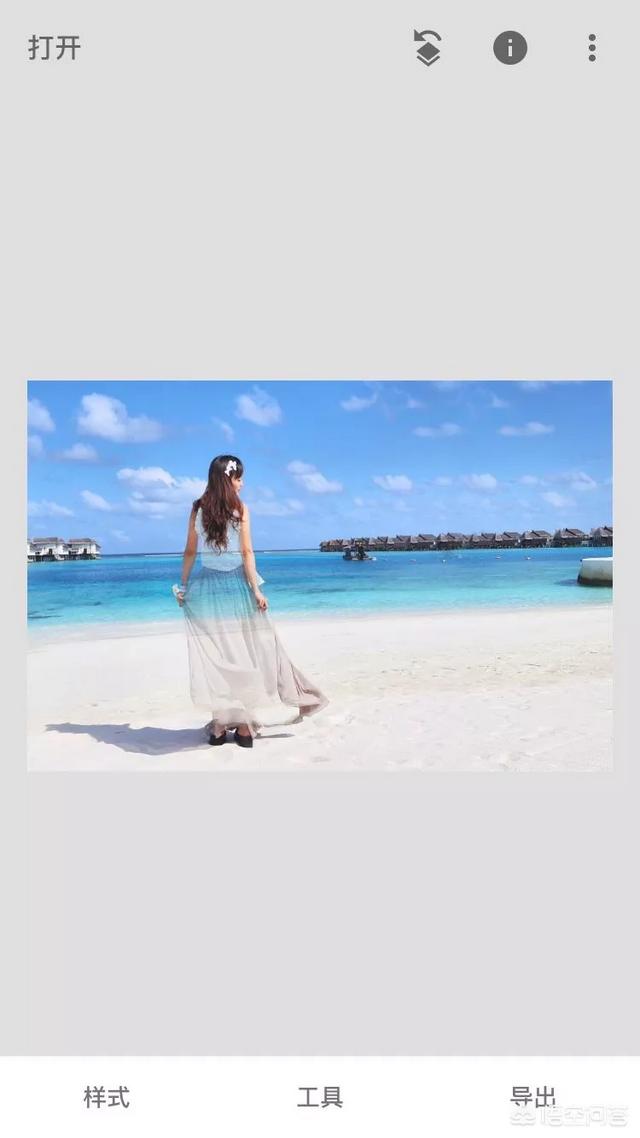Viewport: 640px width, 1138px height.
Task: Open the edit stack layers icon
Action: [x=428, y=48]
